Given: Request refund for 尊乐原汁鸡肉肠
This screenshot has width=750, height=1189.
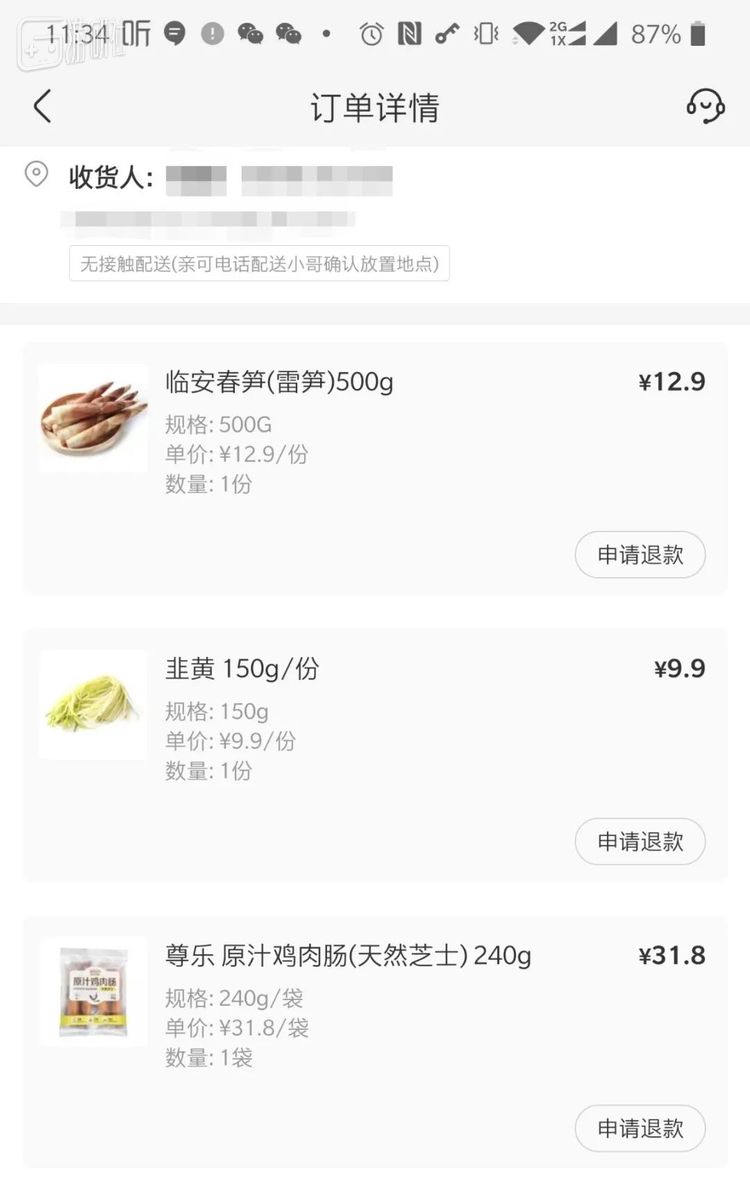Looking at the screenshot, I should click(640, 1128).
